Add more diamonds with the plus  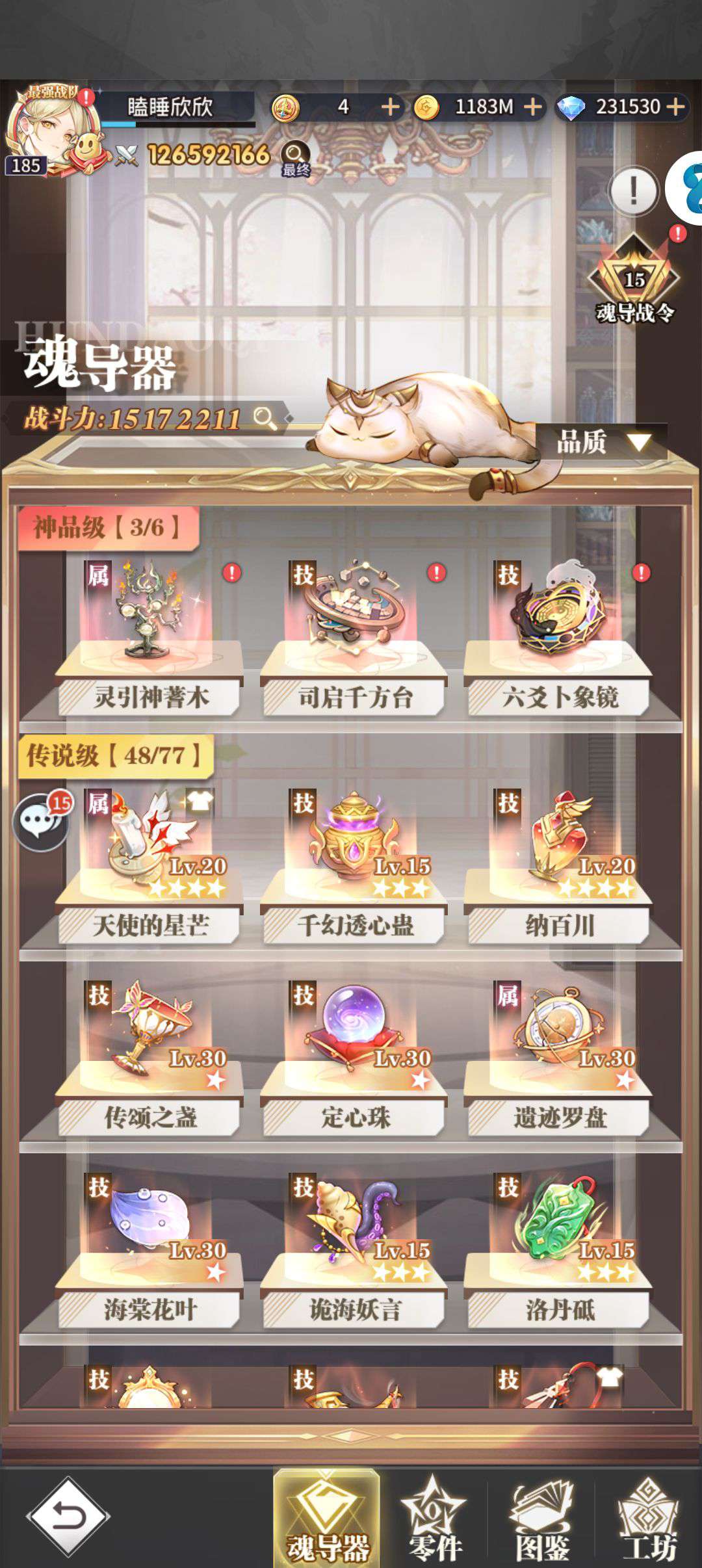click(676, 107)
